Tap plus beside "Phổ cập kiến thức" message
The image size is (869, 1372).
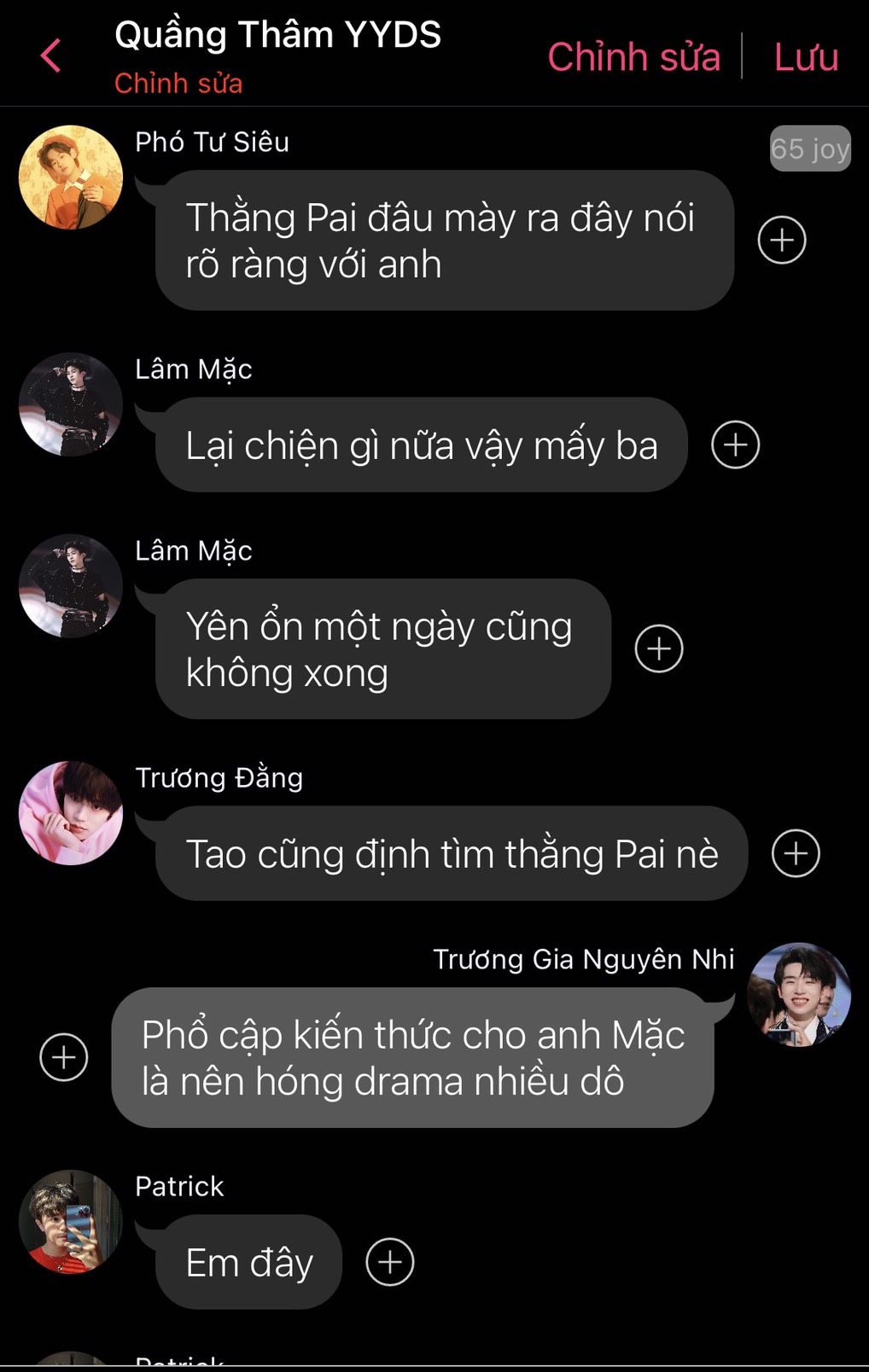coord(64,1057)
